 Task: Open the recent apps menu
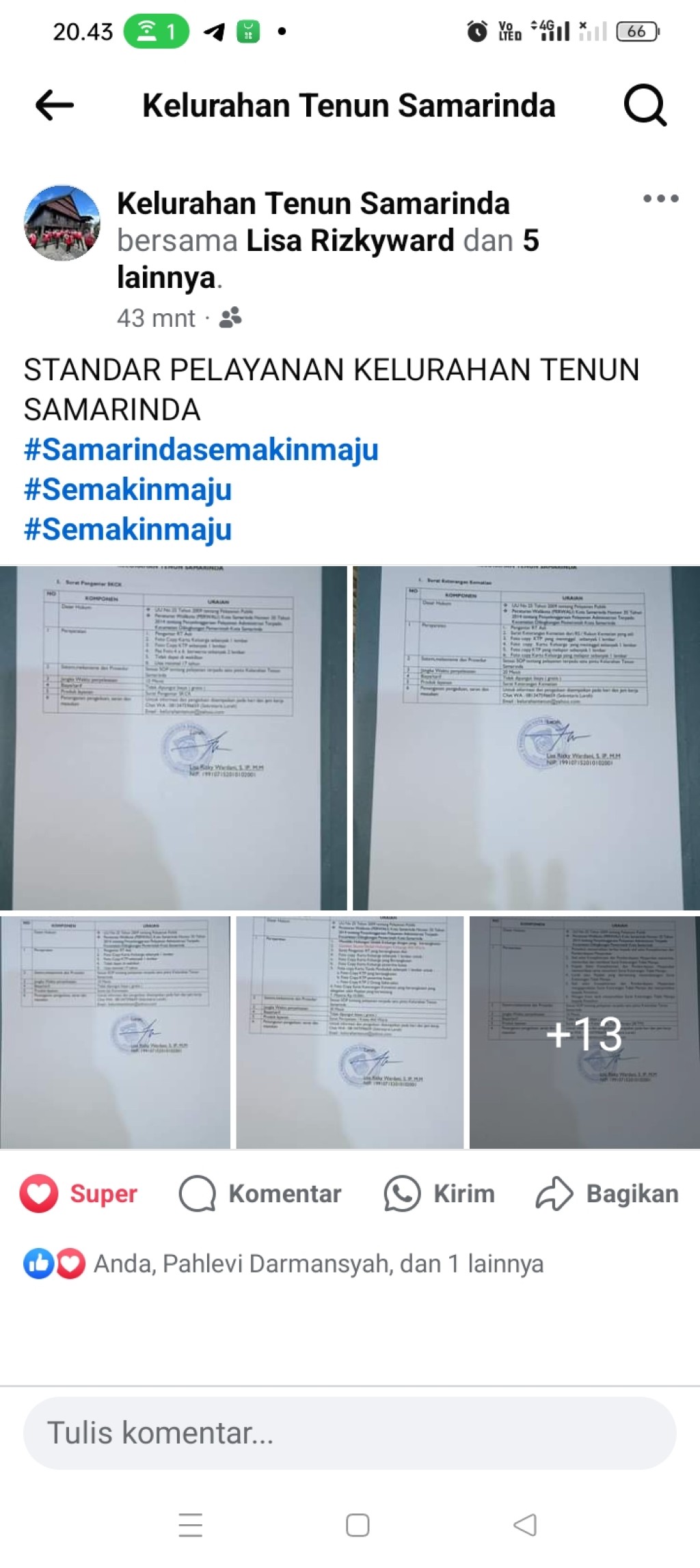191,1524
